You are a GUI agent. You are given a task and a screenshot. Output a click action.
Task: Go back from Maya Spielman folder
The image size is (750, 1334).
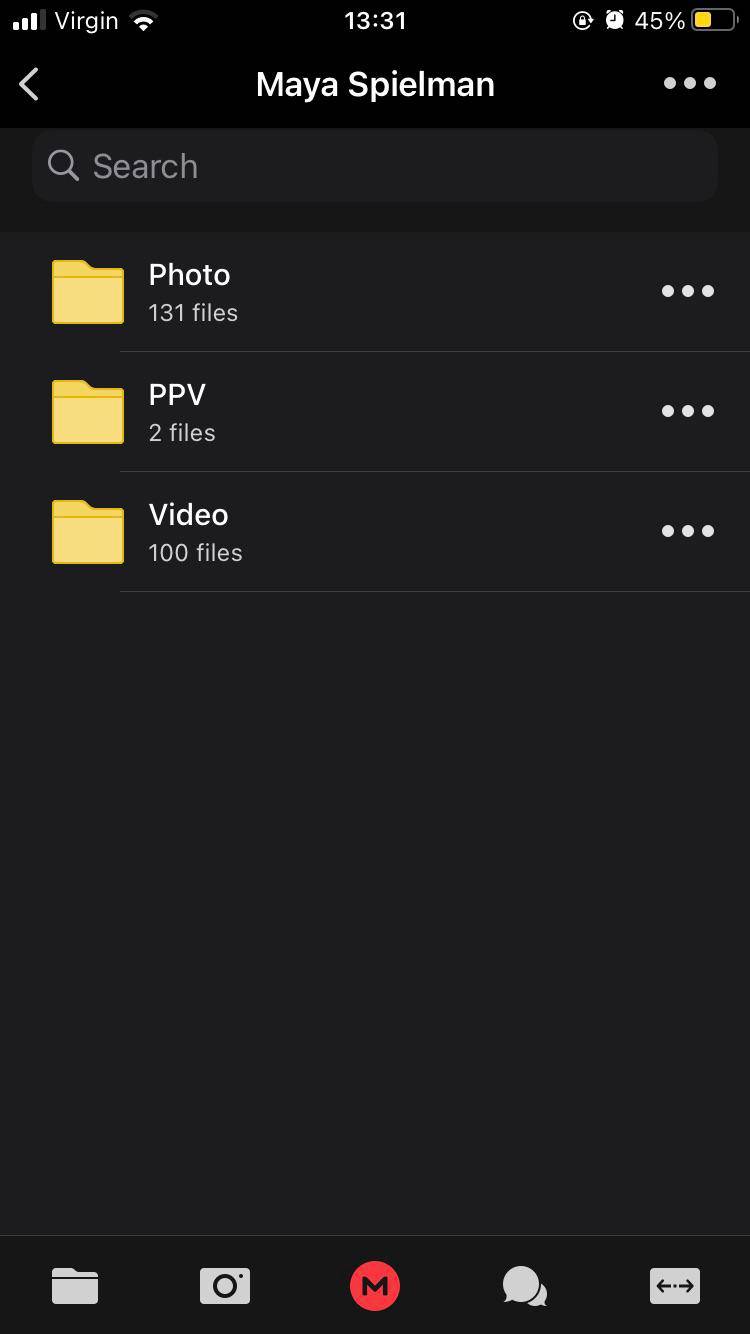coord(30,85)
